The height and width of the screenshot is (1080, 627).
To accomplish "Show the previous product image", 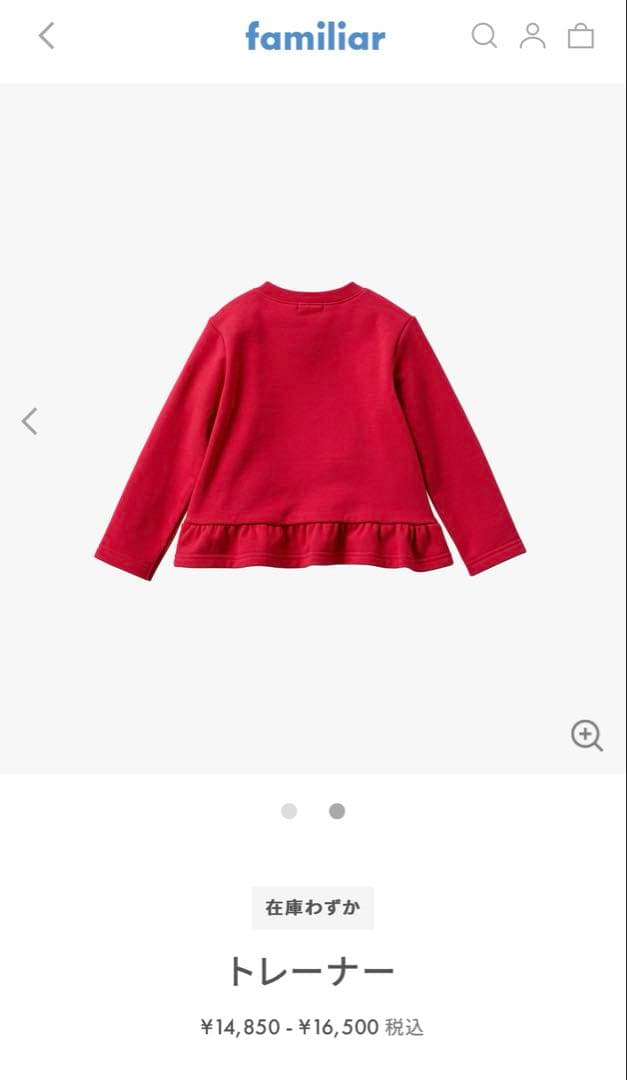I will click(x=30, y=421).
